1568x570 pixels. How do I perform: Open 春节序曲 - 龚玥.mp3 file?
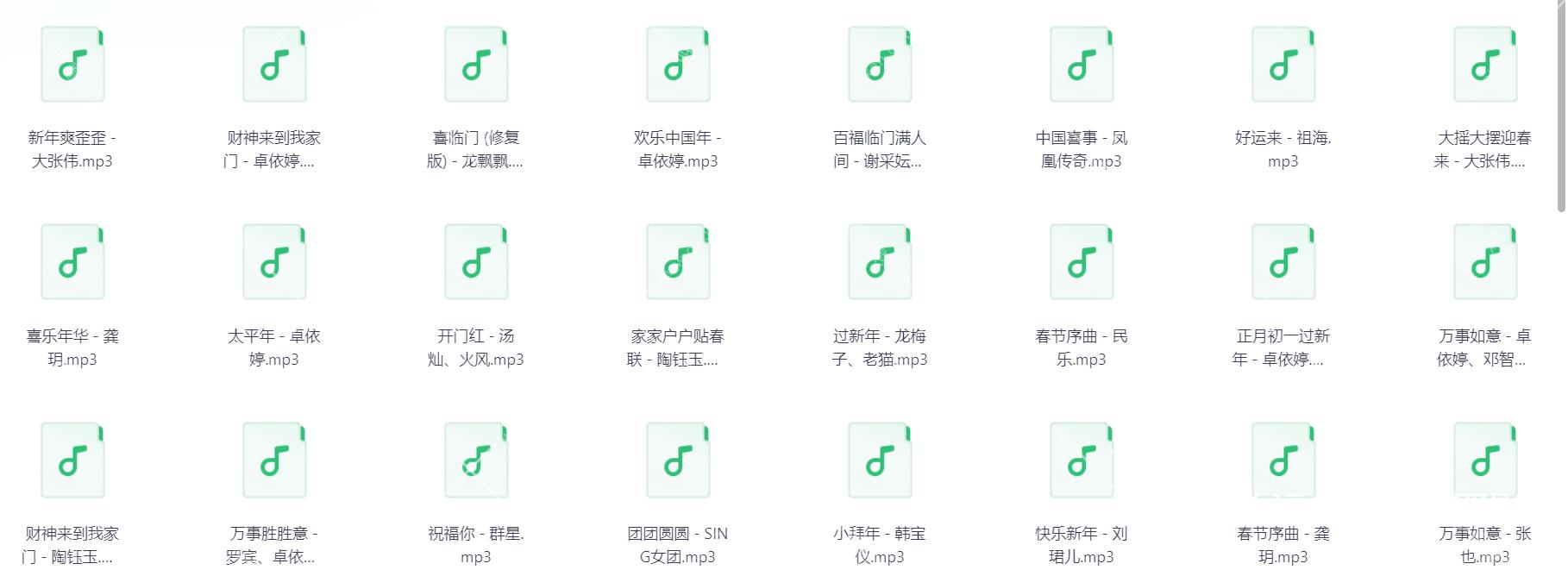pyautogui.click(x=1283, y=460)
